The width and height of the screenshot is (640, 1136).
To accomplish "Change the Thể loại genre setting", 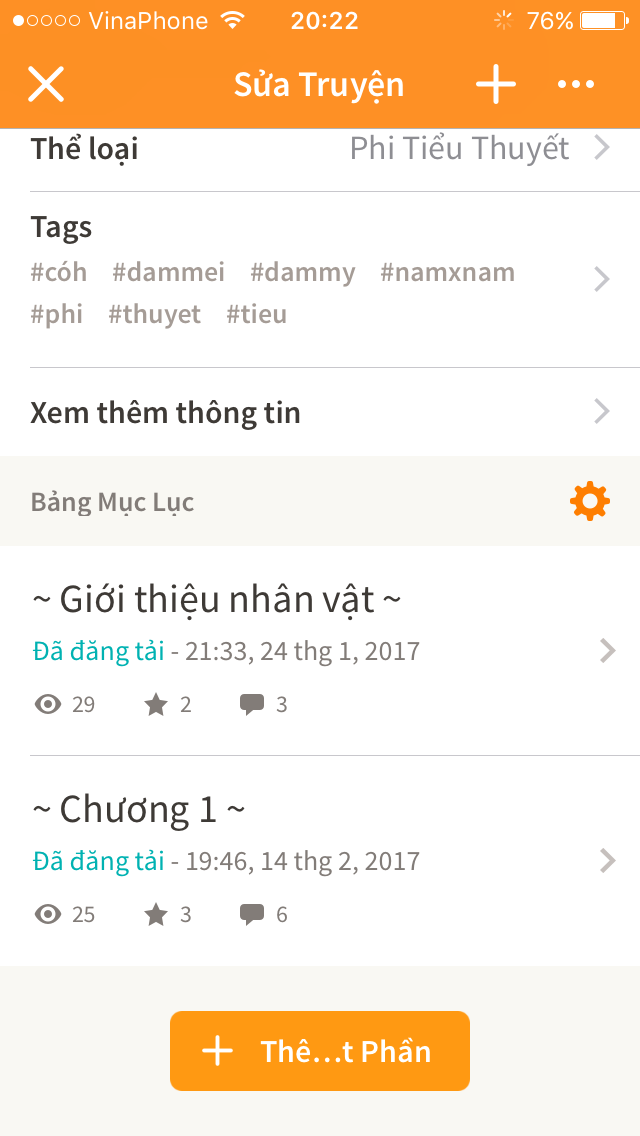I will 320,150.
